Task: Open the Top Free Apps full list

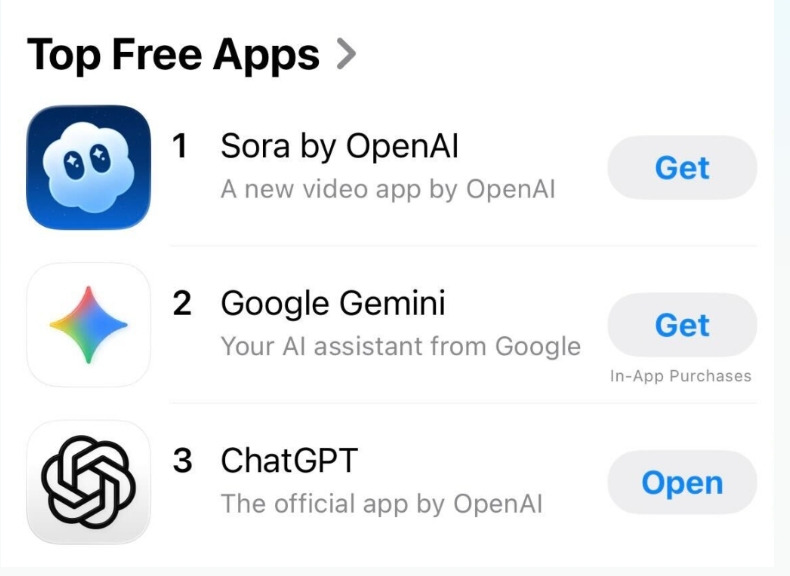Action: 190,54
